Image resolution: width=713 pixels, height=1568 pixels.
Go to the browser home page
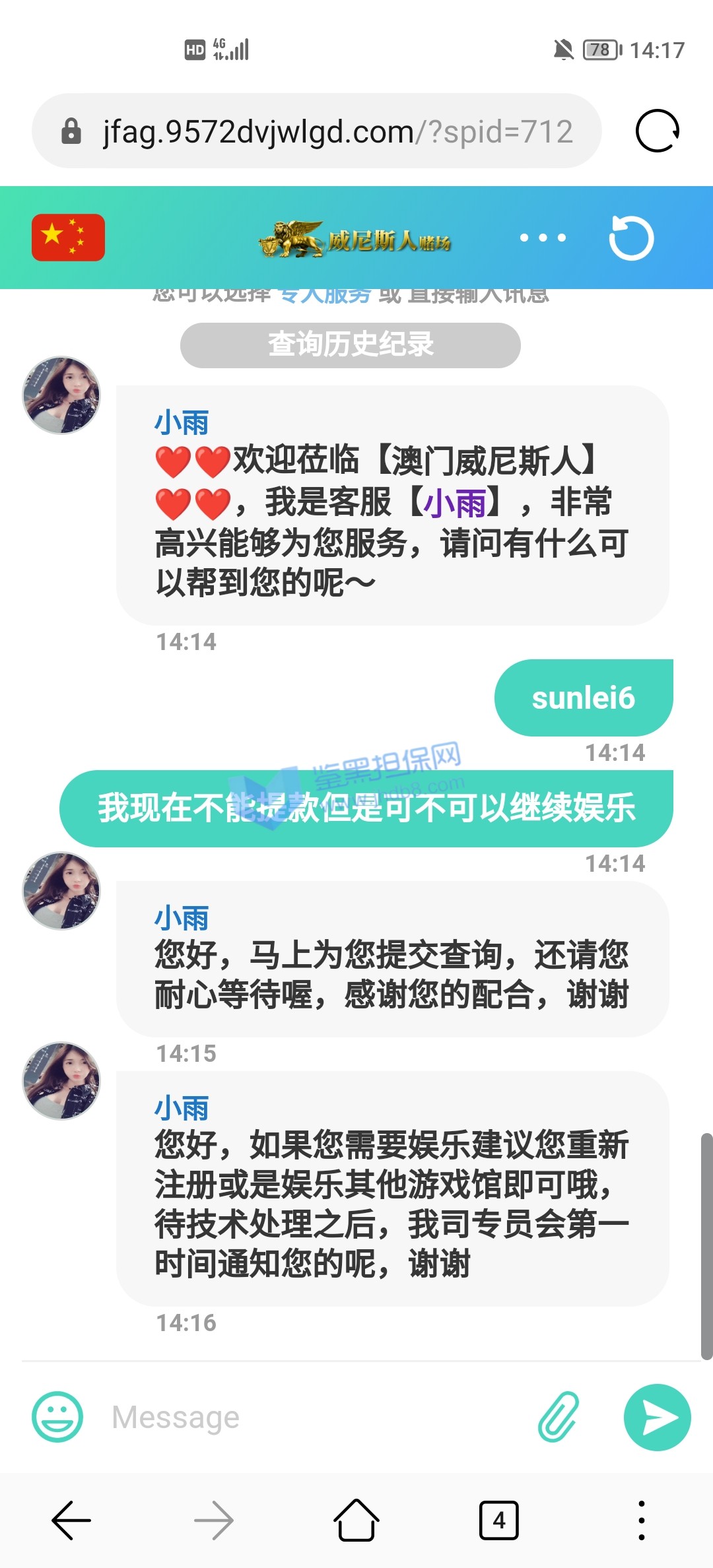coord(356,1520)
